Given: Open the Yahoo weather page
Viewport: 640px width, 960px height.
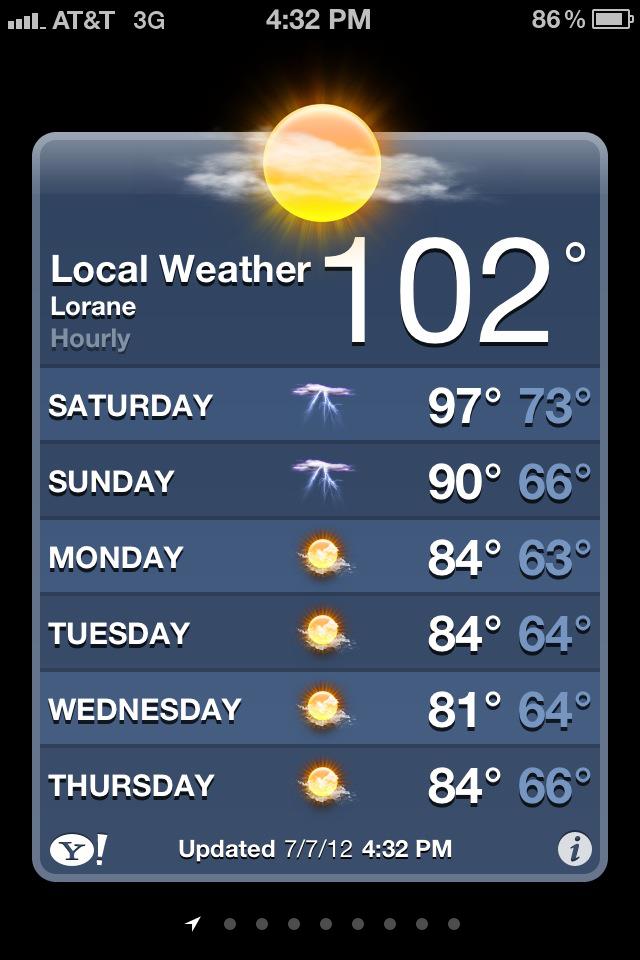Looking at the screenshot, I should click(78, 850).
